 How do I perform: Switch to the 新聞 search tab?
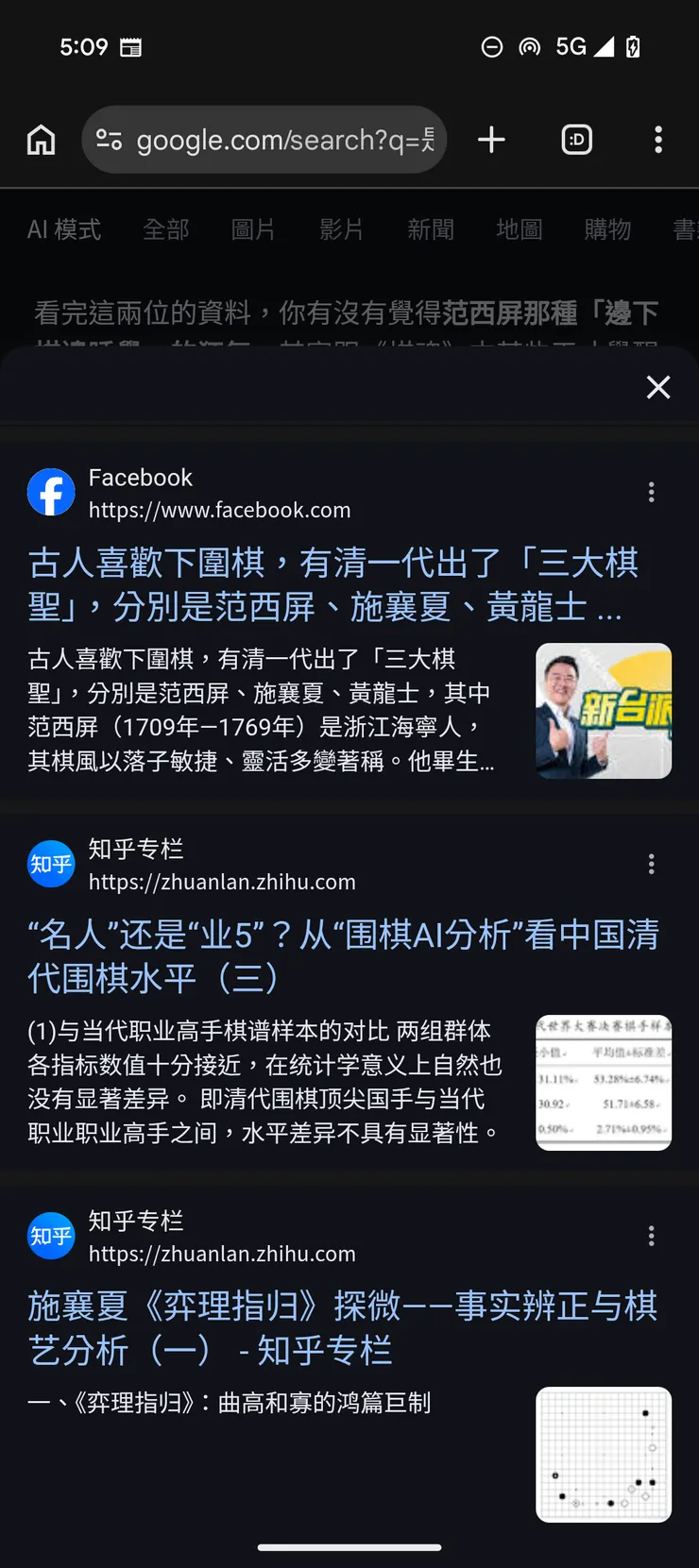pyautogui.click(x=431, y=229)
